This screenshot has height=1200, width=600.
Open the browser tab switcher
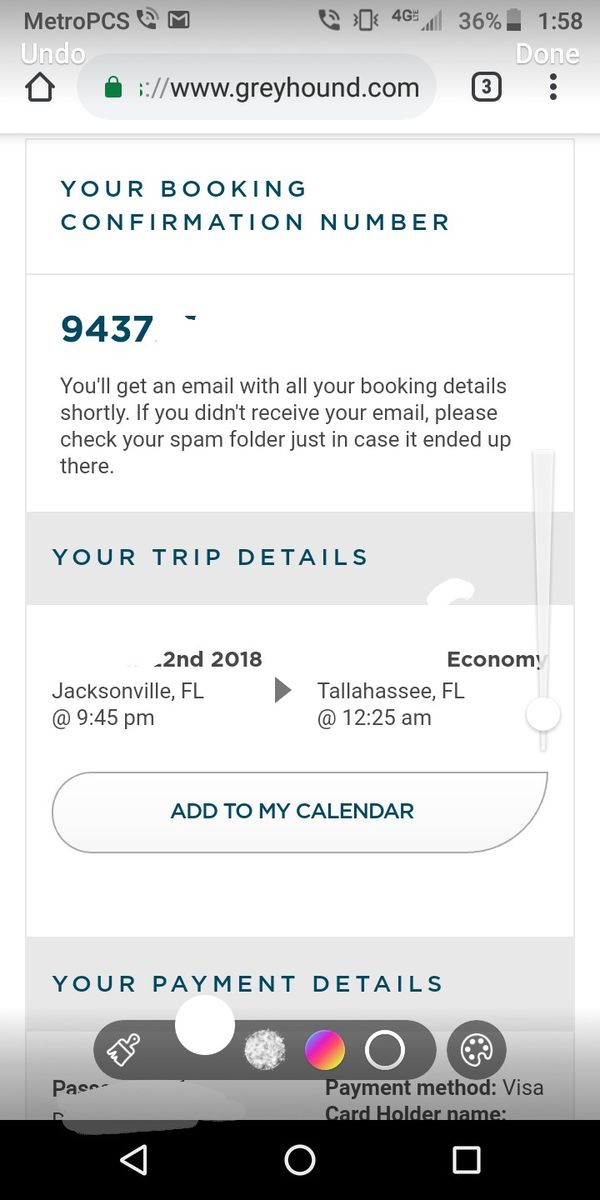pos(485,88)
